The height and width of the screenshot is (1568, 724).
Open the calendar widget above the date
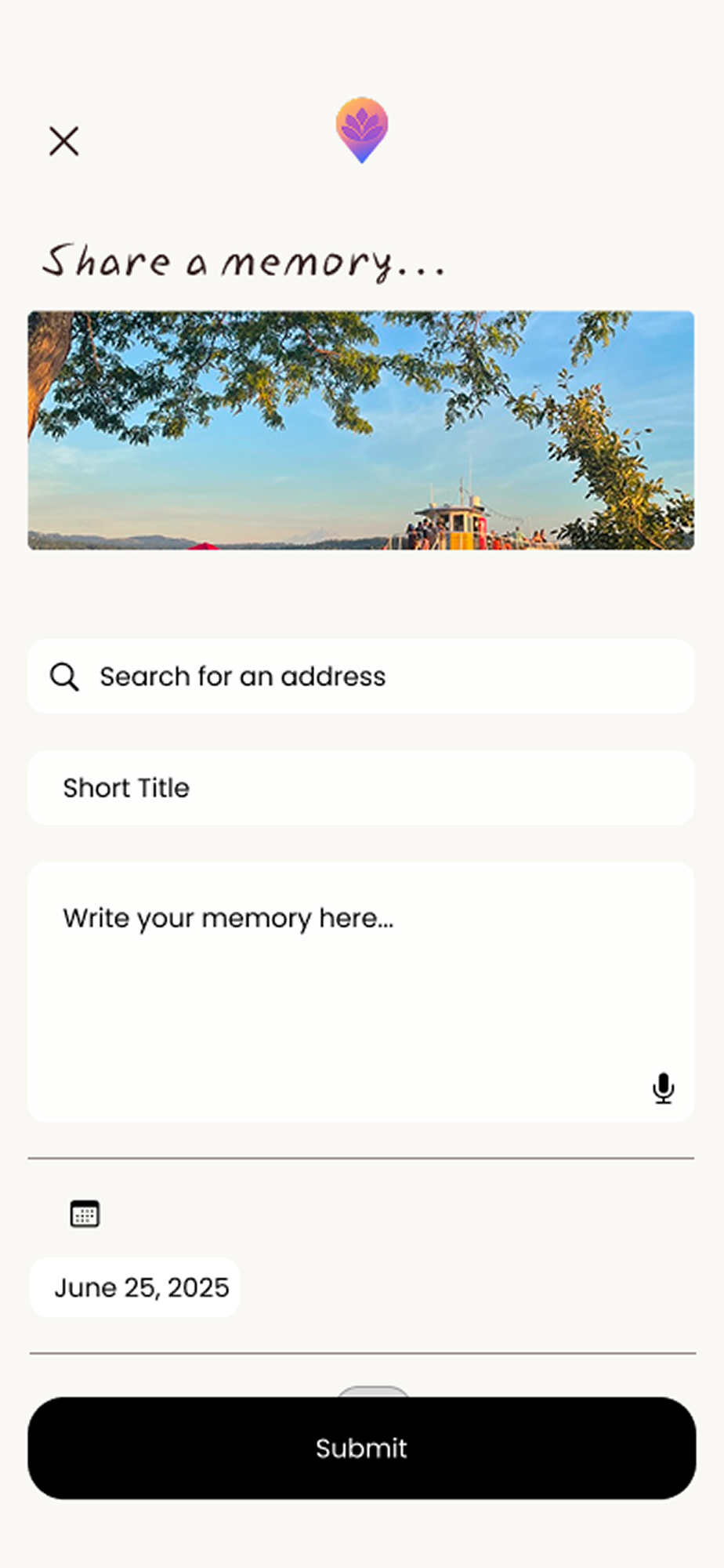(84, 1214)
